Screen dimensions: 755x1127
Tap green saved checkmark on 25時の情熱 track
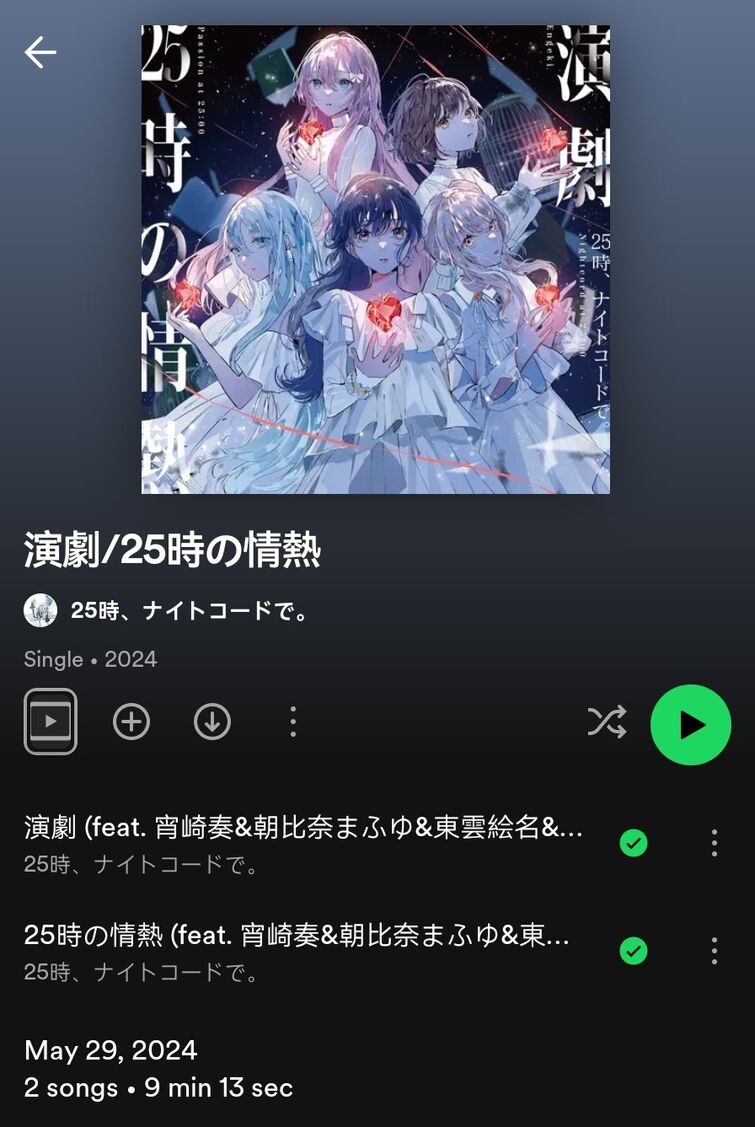point(633,950)
